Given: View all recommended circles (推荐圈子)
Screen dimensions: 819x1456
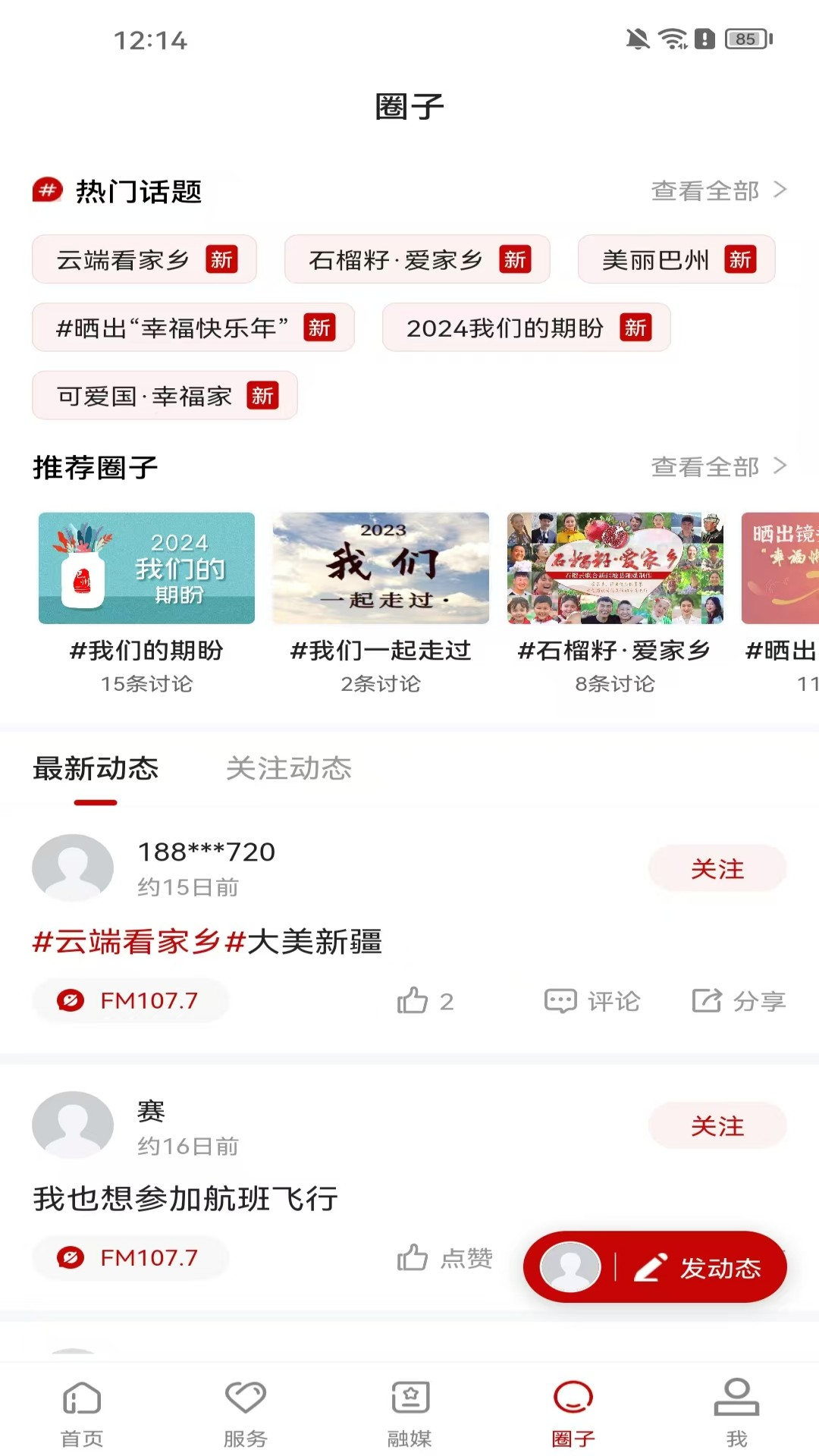Looking at the screenshot, I should 717,467.
